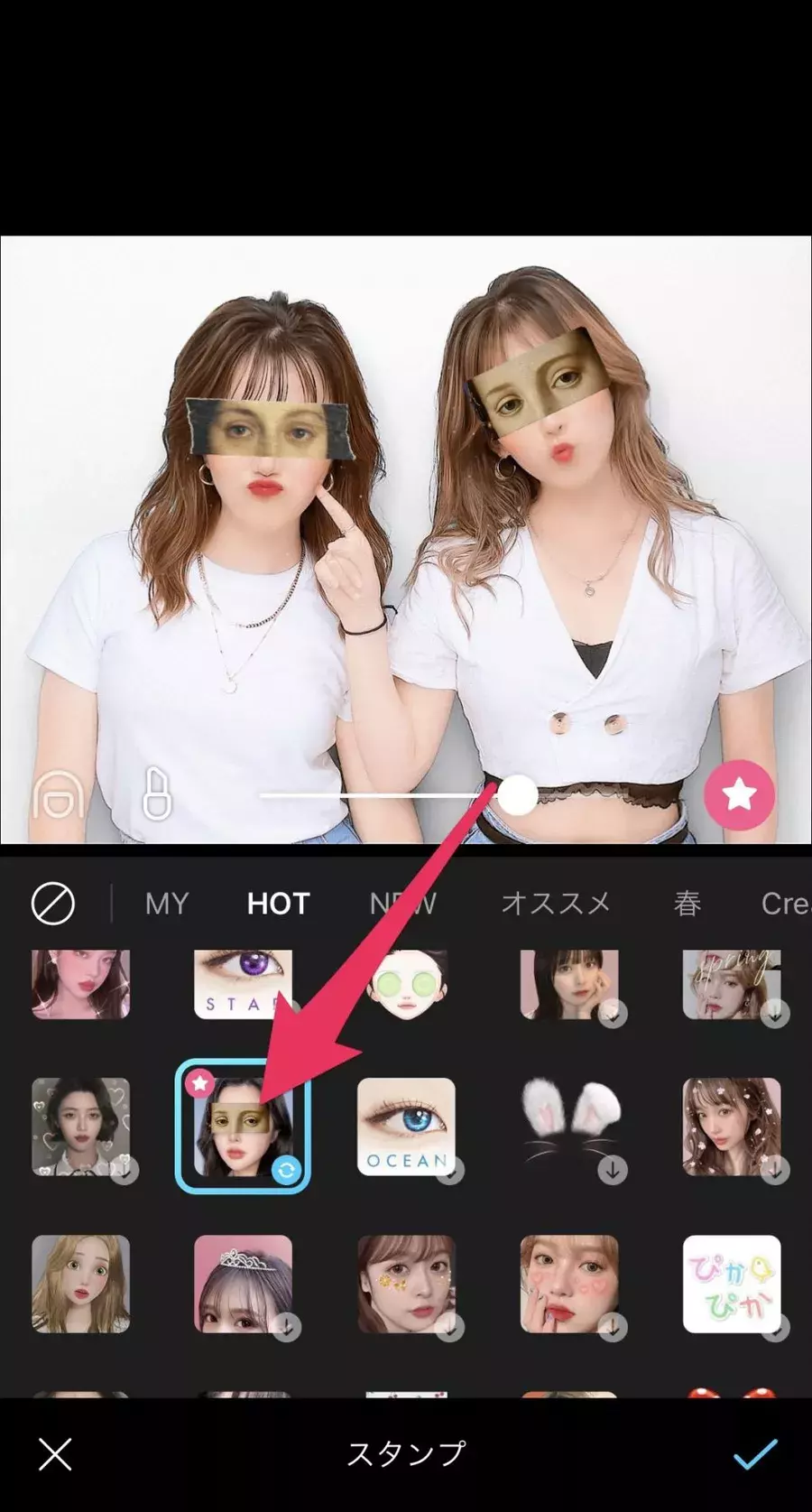Choose the cartoon blonde girl stamp

coord(80,1284)
